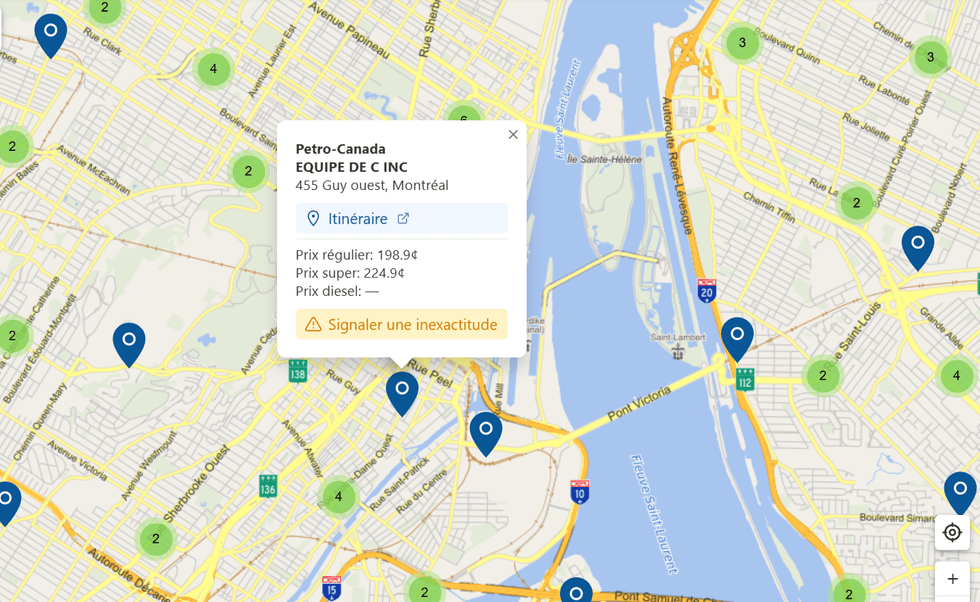This screenshot has width=980, height=602.
Task: Expand cluster of 2 on Sherbrooke Ouest
Action: 156,539
